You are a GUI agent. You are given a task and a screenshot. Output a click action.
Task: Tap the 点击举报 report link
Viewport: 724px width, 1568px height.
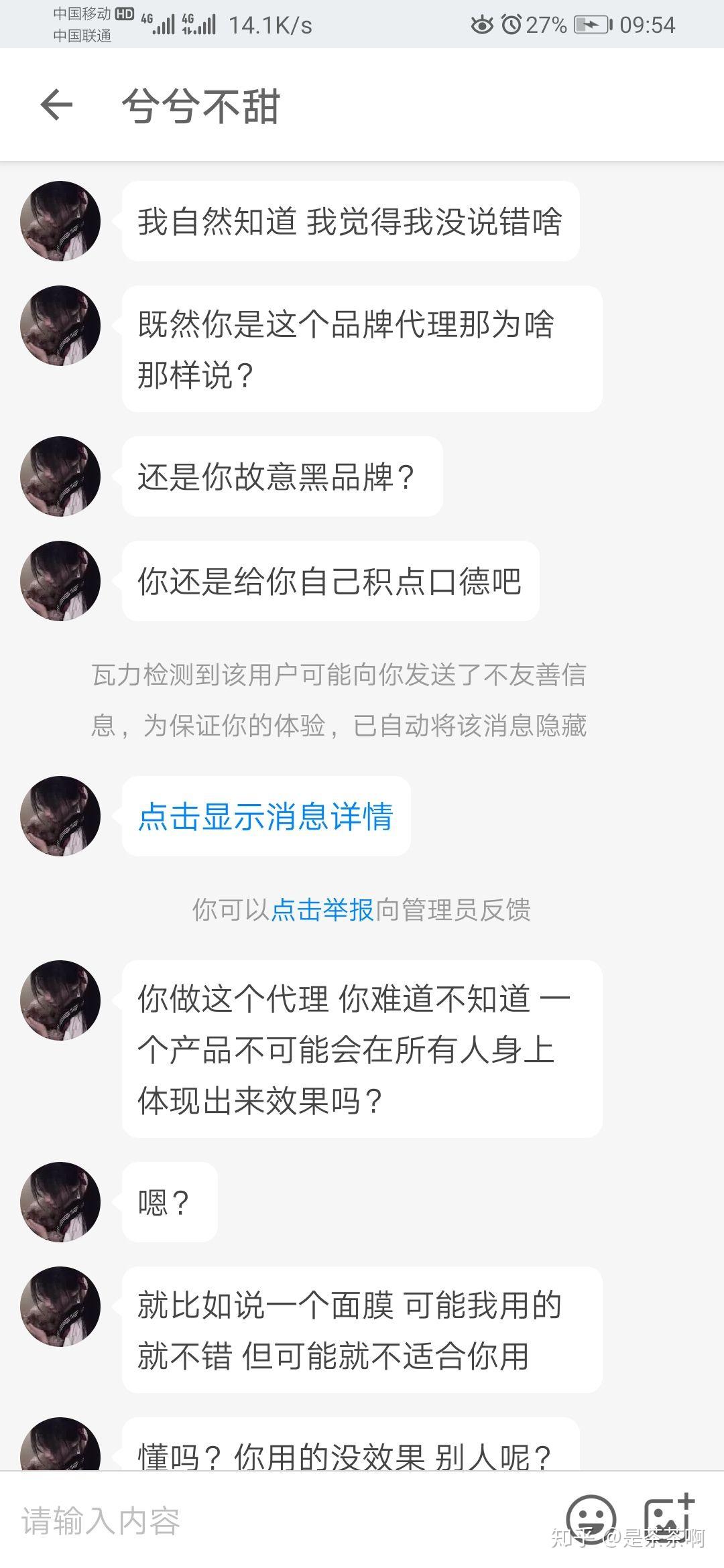[322, 910]
